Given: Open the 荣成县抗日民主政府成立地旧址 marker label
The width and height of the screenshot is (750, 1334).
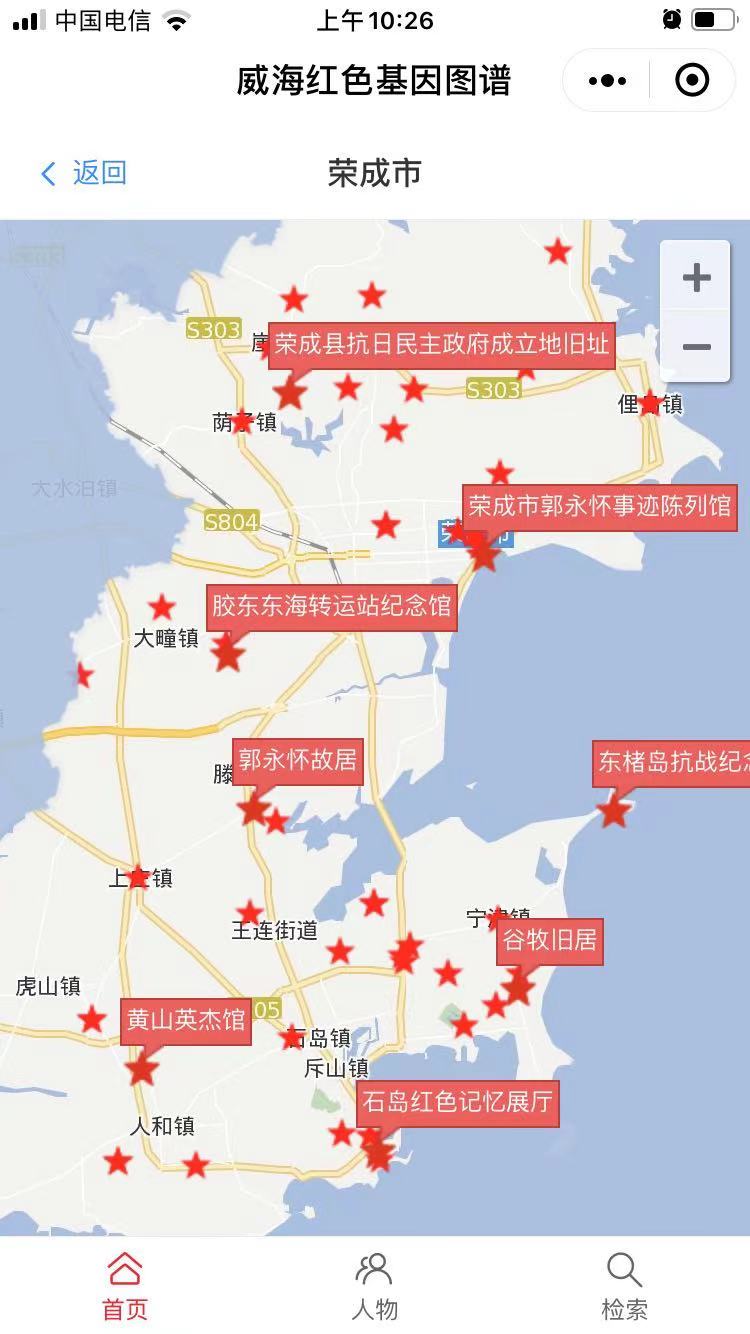Looking at the screenshot, I should click(x=441, y=345).
